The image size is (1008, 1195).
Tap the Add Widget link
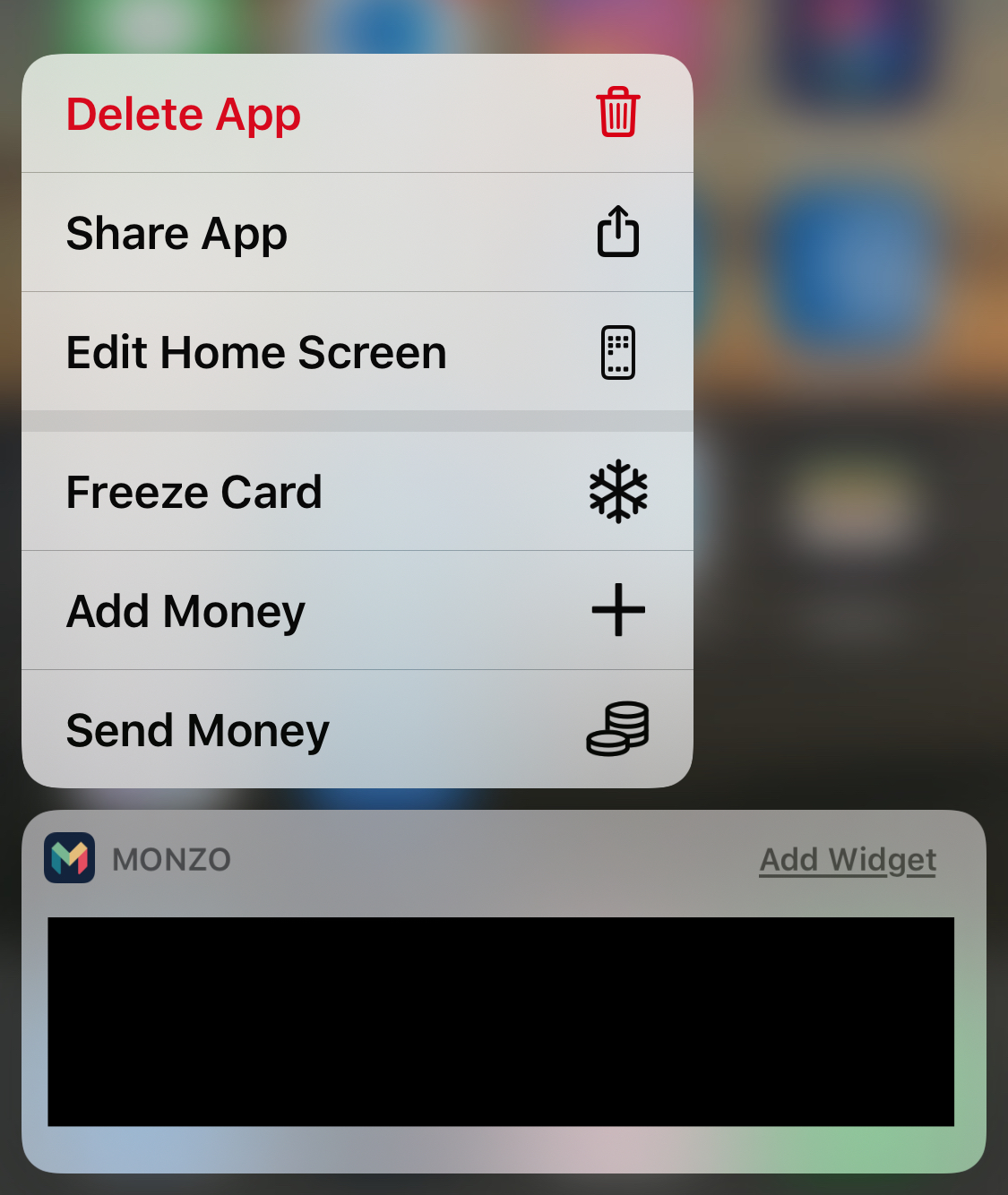coord(847,860)
